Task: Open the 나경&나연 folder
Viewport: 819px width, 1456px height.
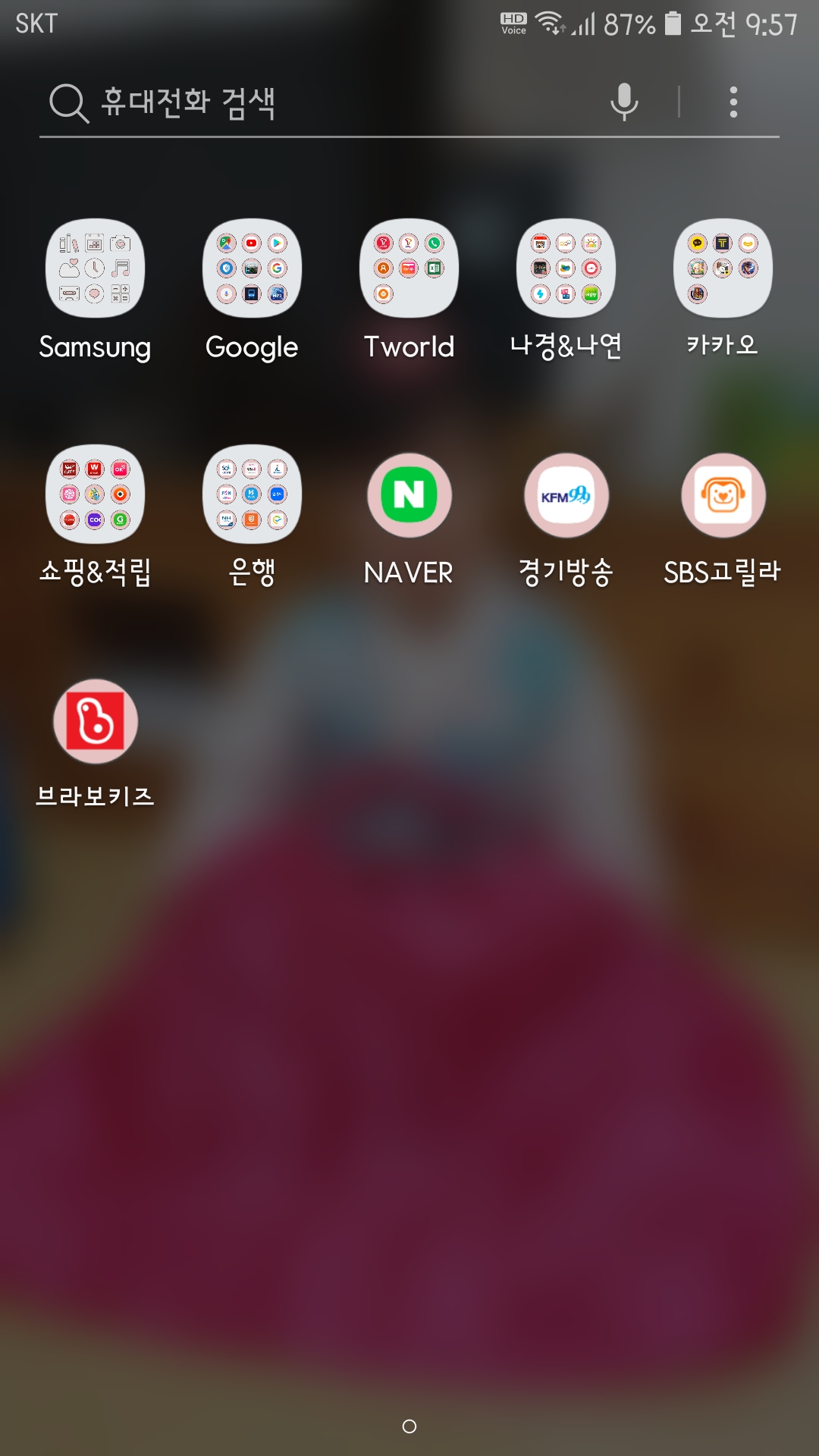Action: pyautogui.click(x=566, y=268)
